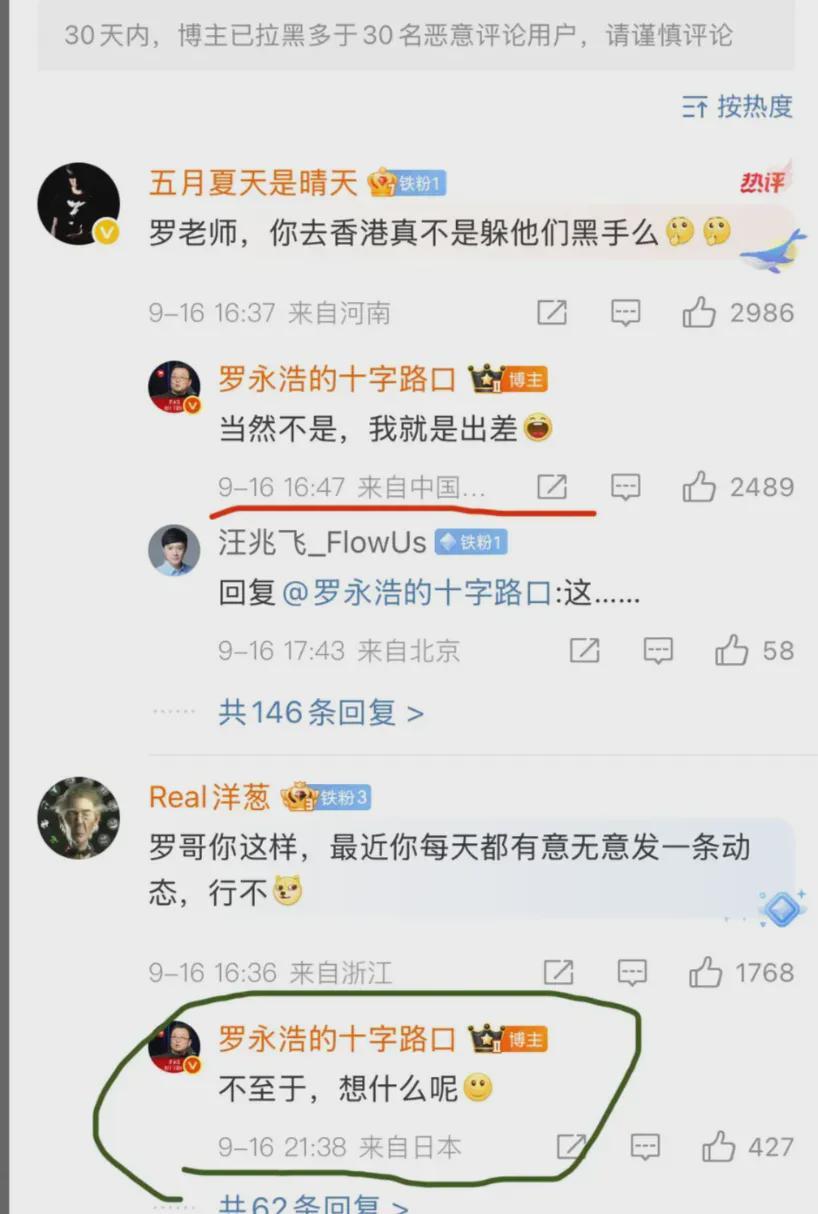Share 汪兆飞_FlowUs's reply
This screenshot has height=1214, width=818.
click(x=584, y=651)
